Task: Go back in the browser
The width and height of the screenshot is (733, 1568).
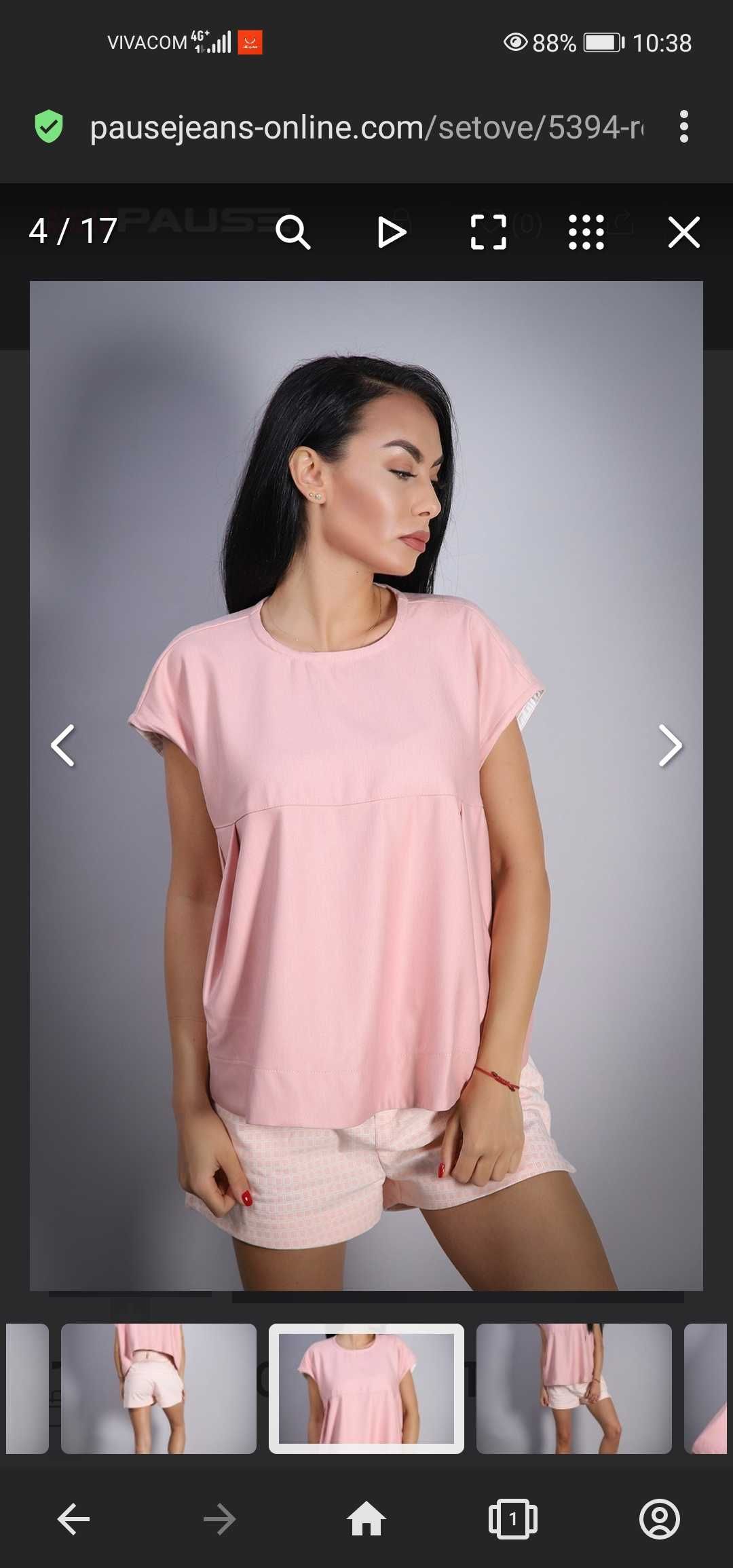Action: pyautogui.click(x=73, y=1519)
